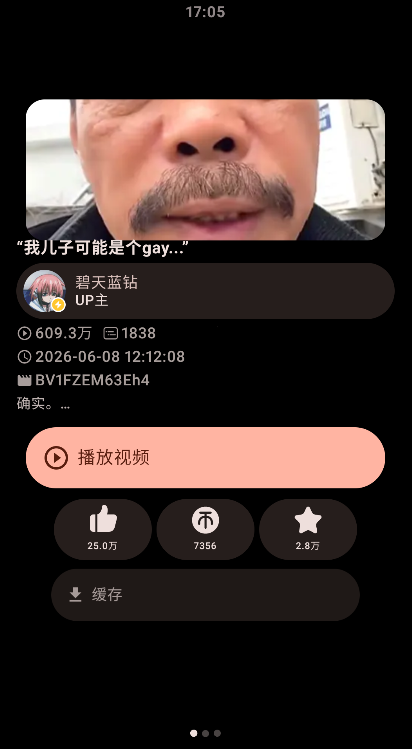
Task: Expand the 确实。 description text
Action: pos(43,404)
